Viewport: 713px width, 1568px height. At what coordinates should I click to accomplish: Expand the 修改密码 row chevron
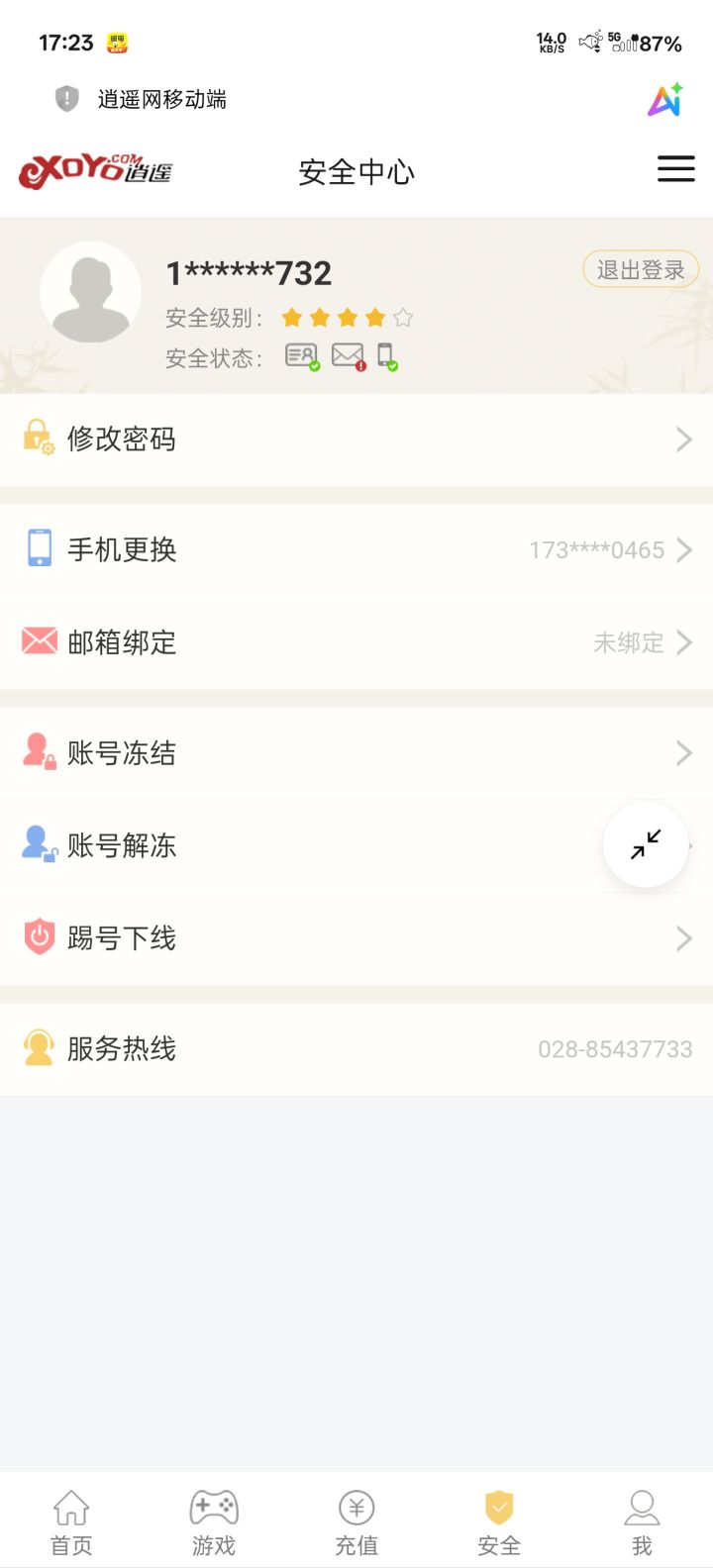coord(682,438)
